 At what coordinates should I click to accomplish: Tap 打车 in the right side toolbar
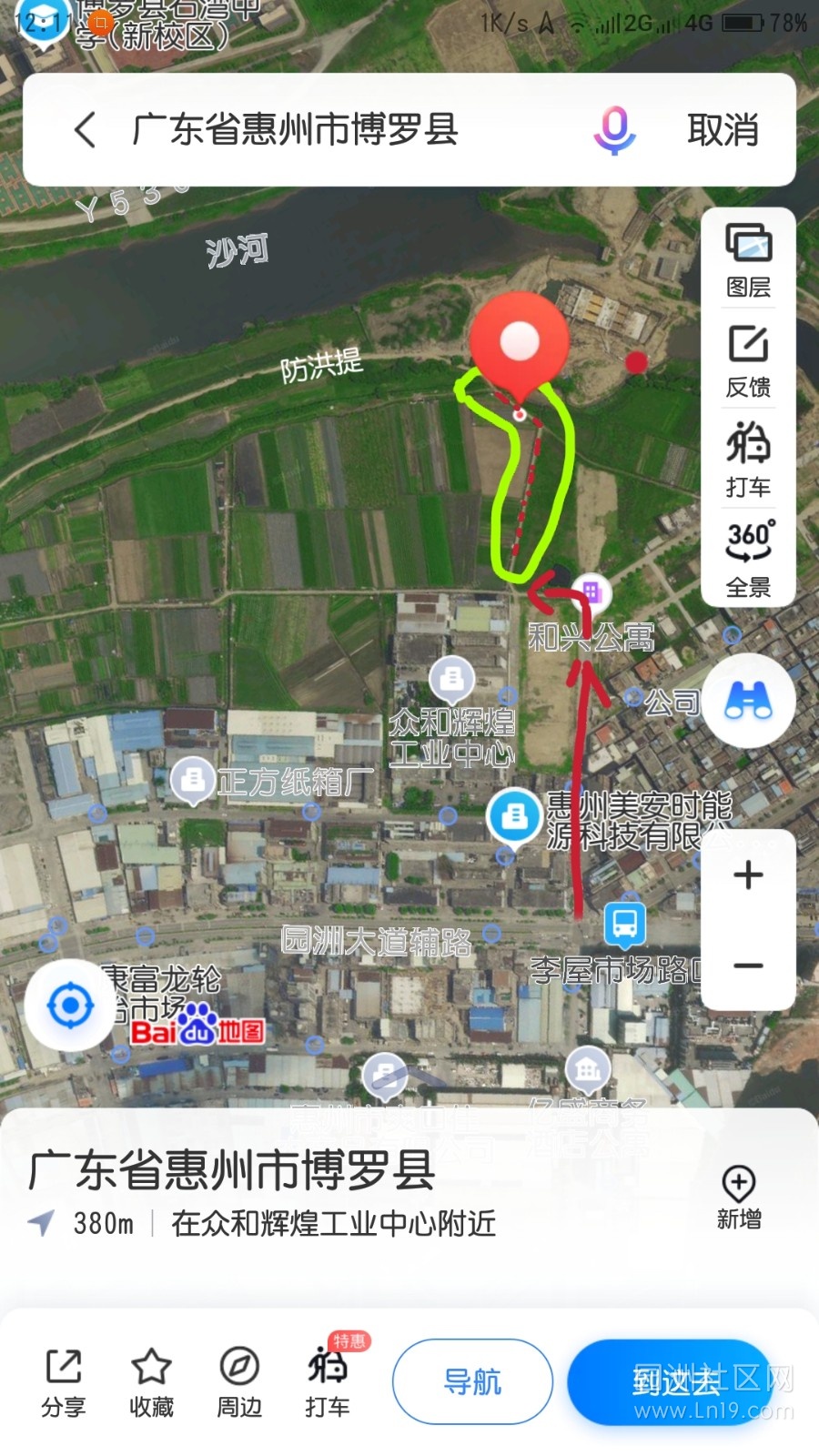click(x=748, y=460)
